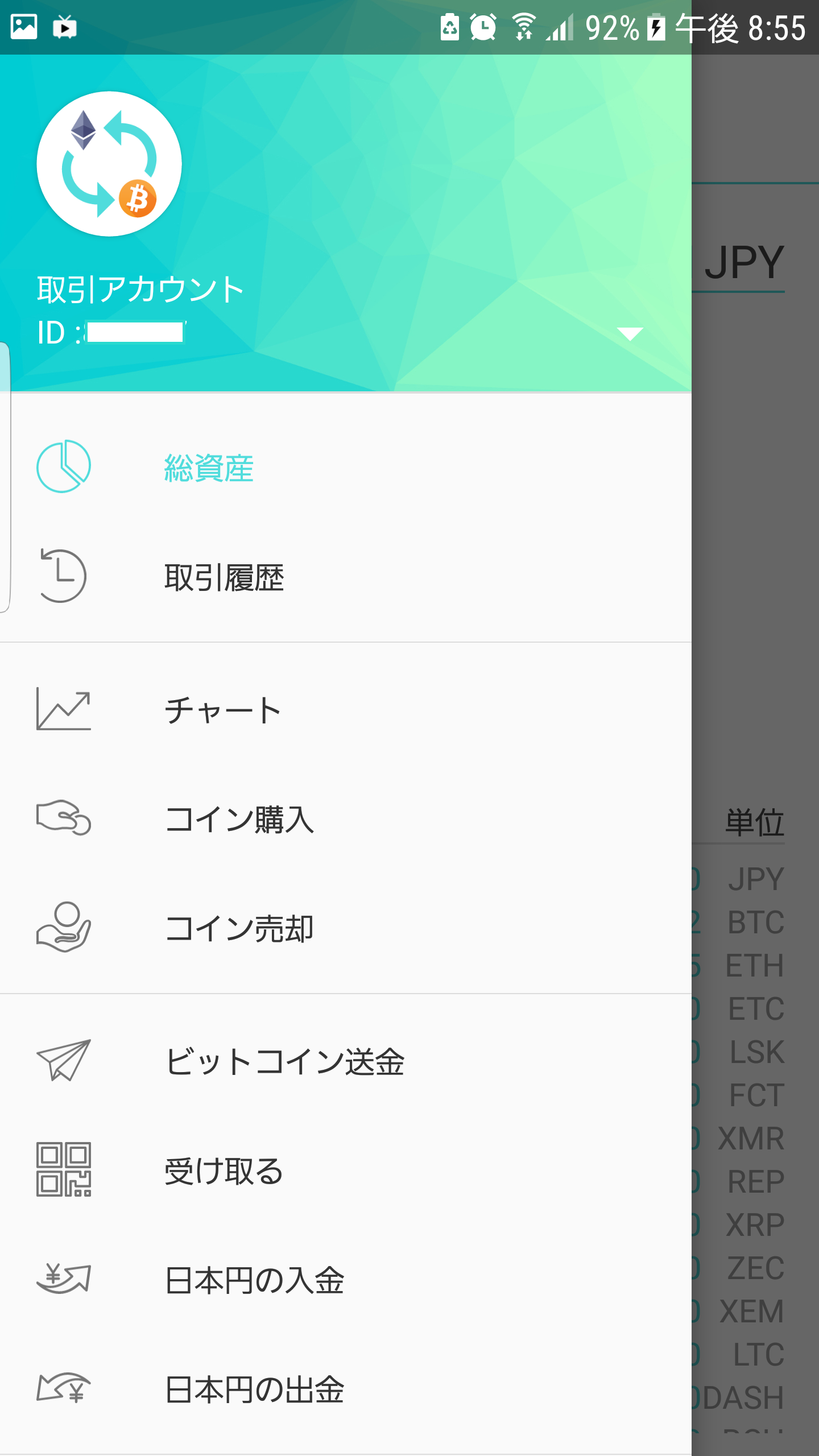Expand the account dropdown arrow
The height and width of the screenshot is (1456, 819).
pyautogui.click(x=630, y=333)
